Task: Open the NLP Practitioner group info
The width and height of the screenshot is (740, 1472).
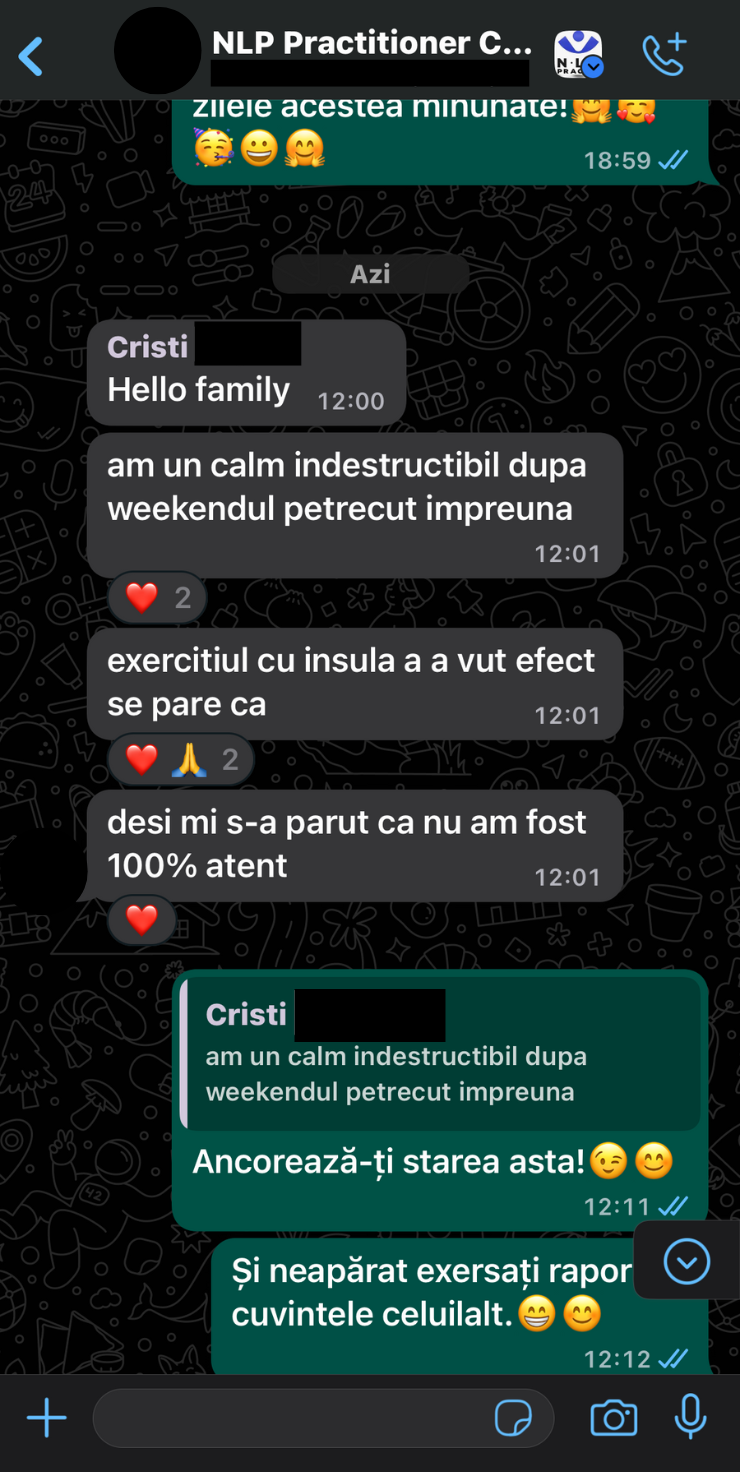Action: tap(372, 44)
